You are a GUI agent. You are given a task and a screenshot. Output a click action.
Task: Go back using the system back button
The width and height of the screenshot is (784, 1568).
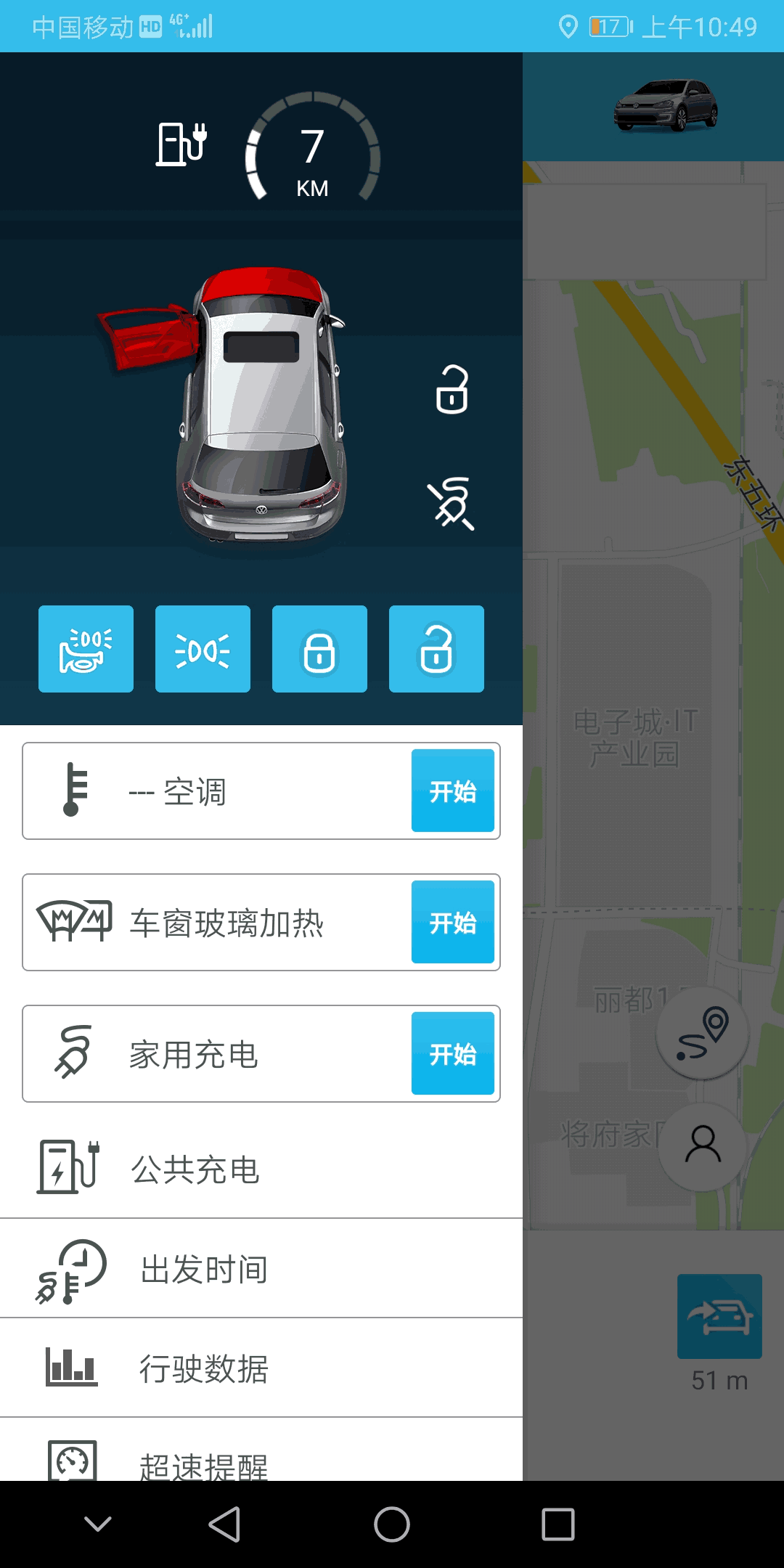224,1524
